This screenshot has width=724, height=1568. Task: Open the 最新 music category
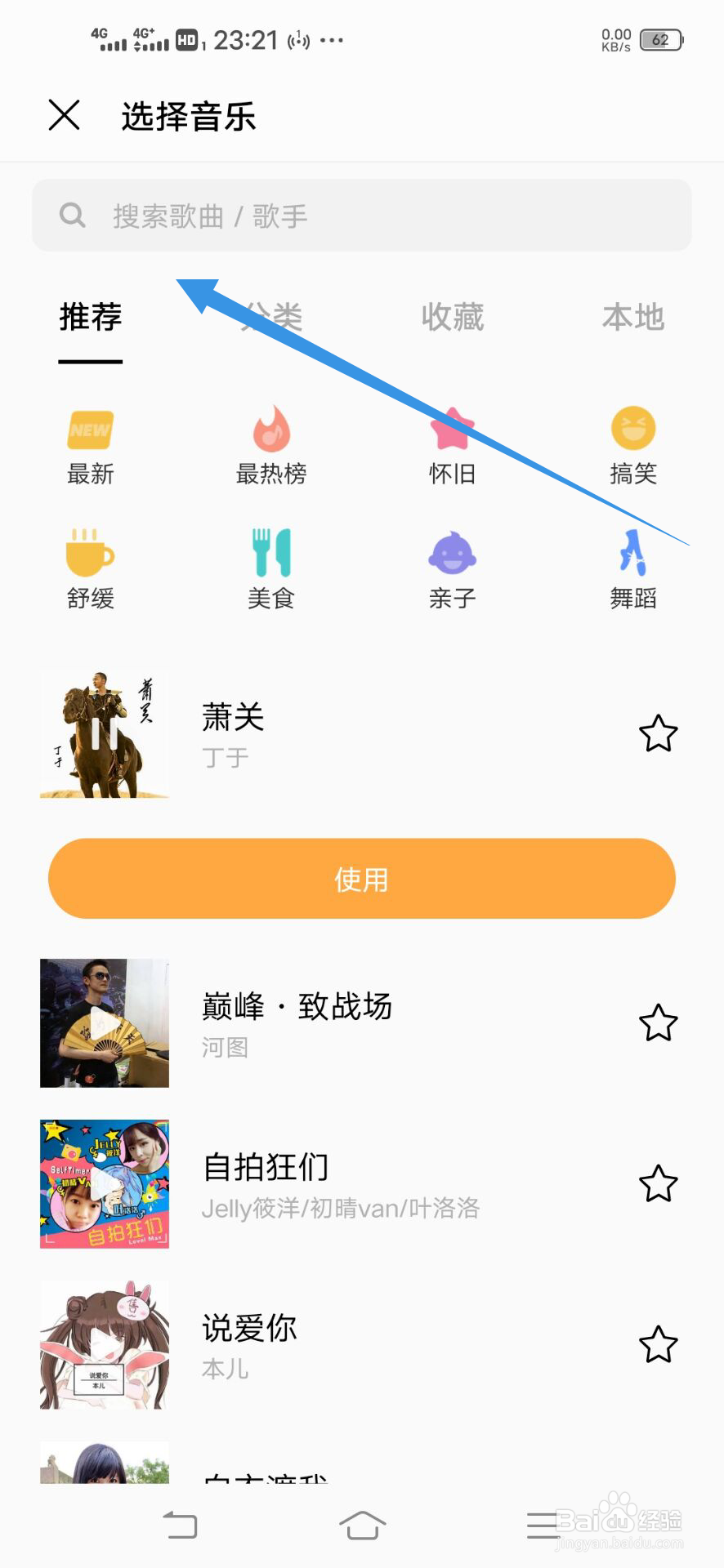91,447
